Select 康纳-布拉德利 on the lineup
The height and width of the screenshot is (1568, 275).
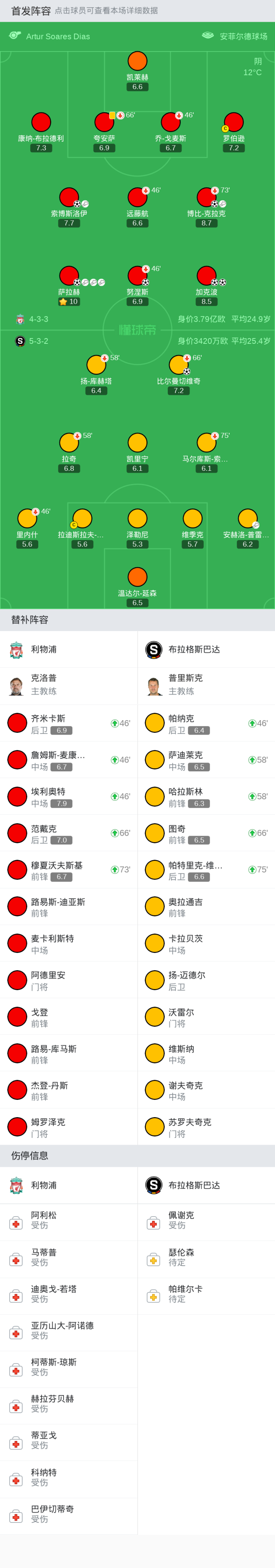[x=41, y=122]
